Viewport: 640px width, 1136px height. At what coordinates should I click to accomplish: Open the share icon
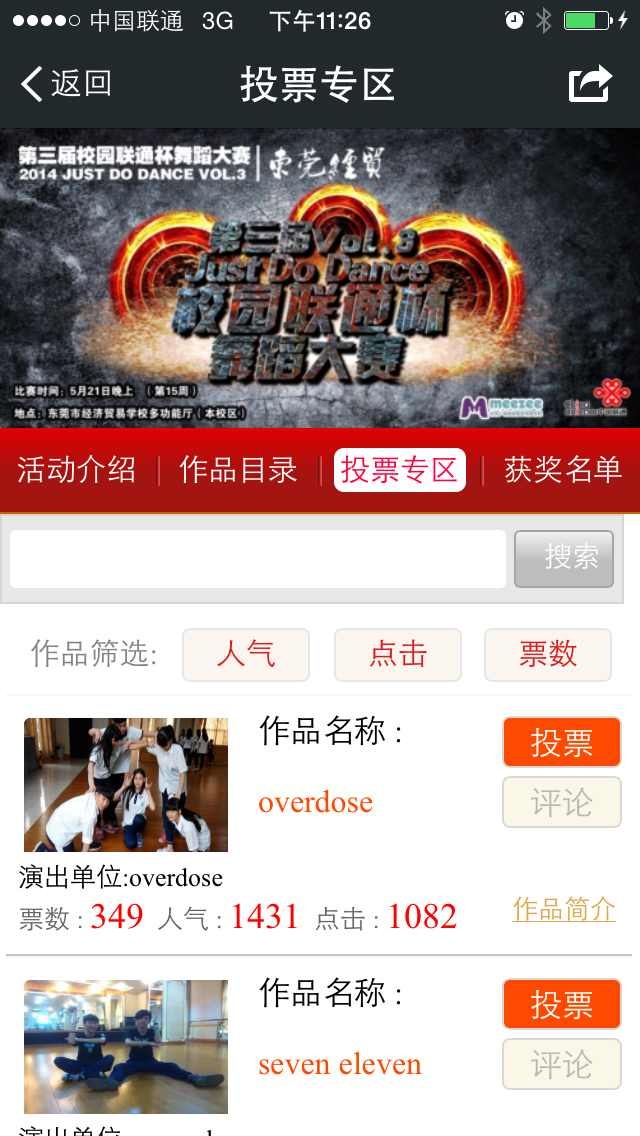[x=590, y=84]
